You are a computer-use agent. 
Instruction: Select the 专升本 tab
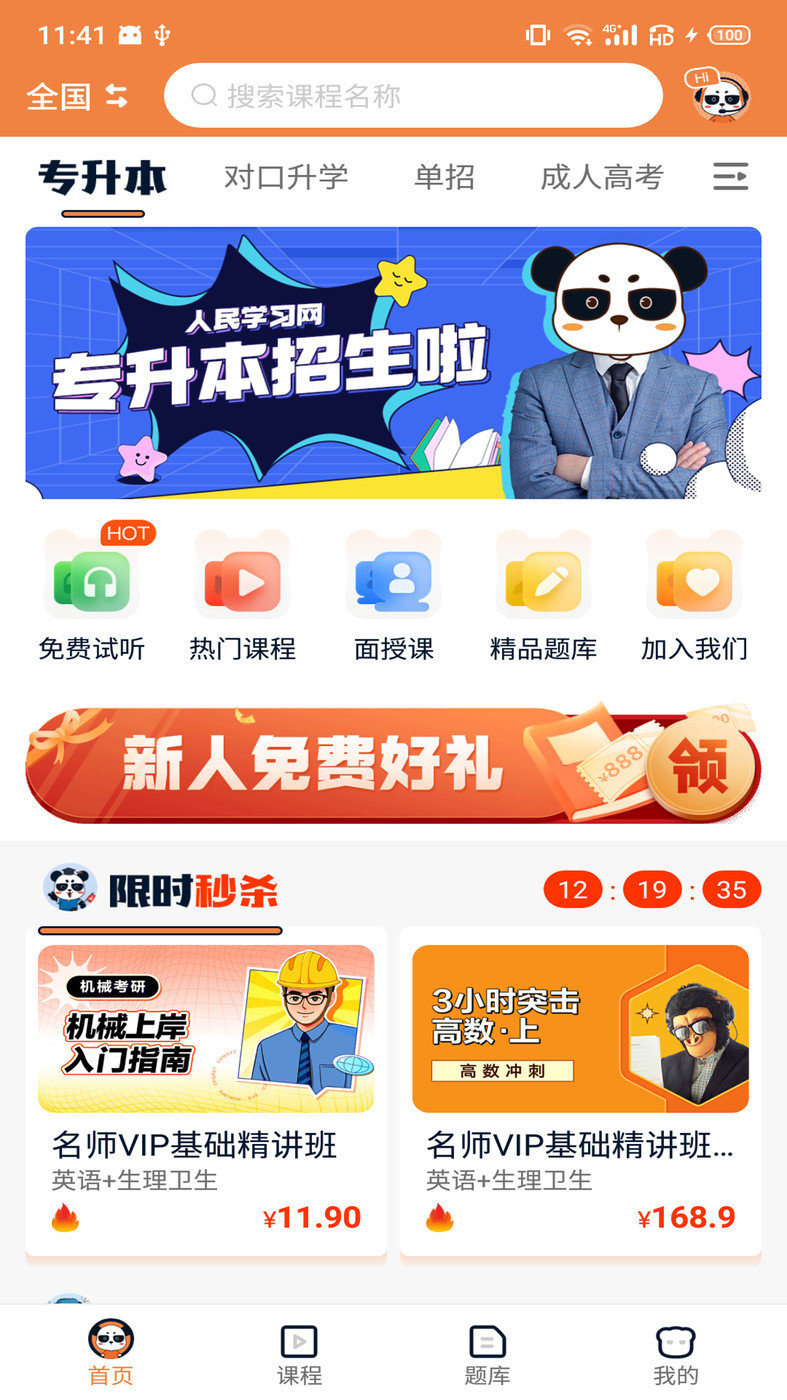103,178
